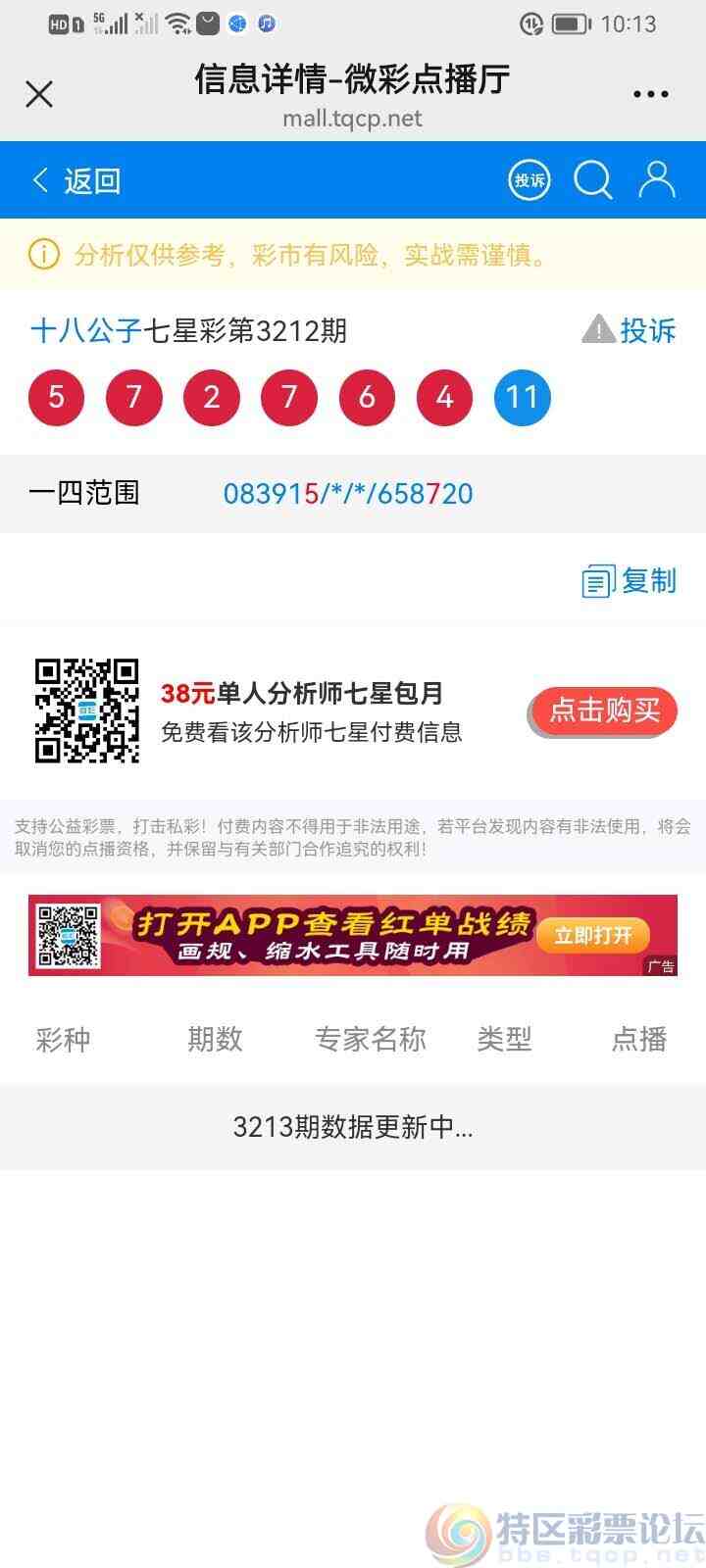Tap the circular 投诉 complaint badge icon

click(x=529, y=180)
